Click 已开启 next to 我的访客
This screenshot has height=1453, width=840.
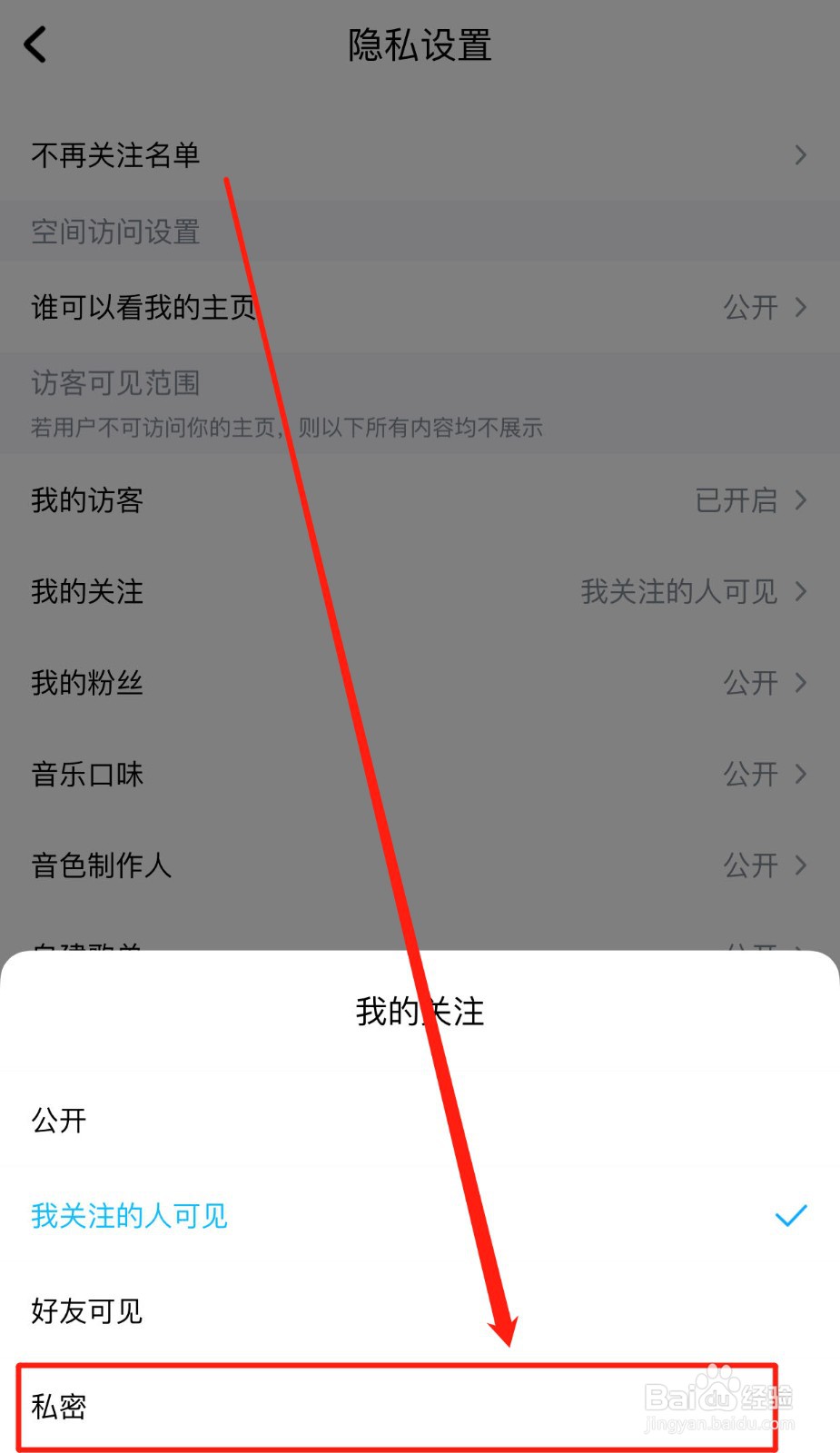coord(733,500)
